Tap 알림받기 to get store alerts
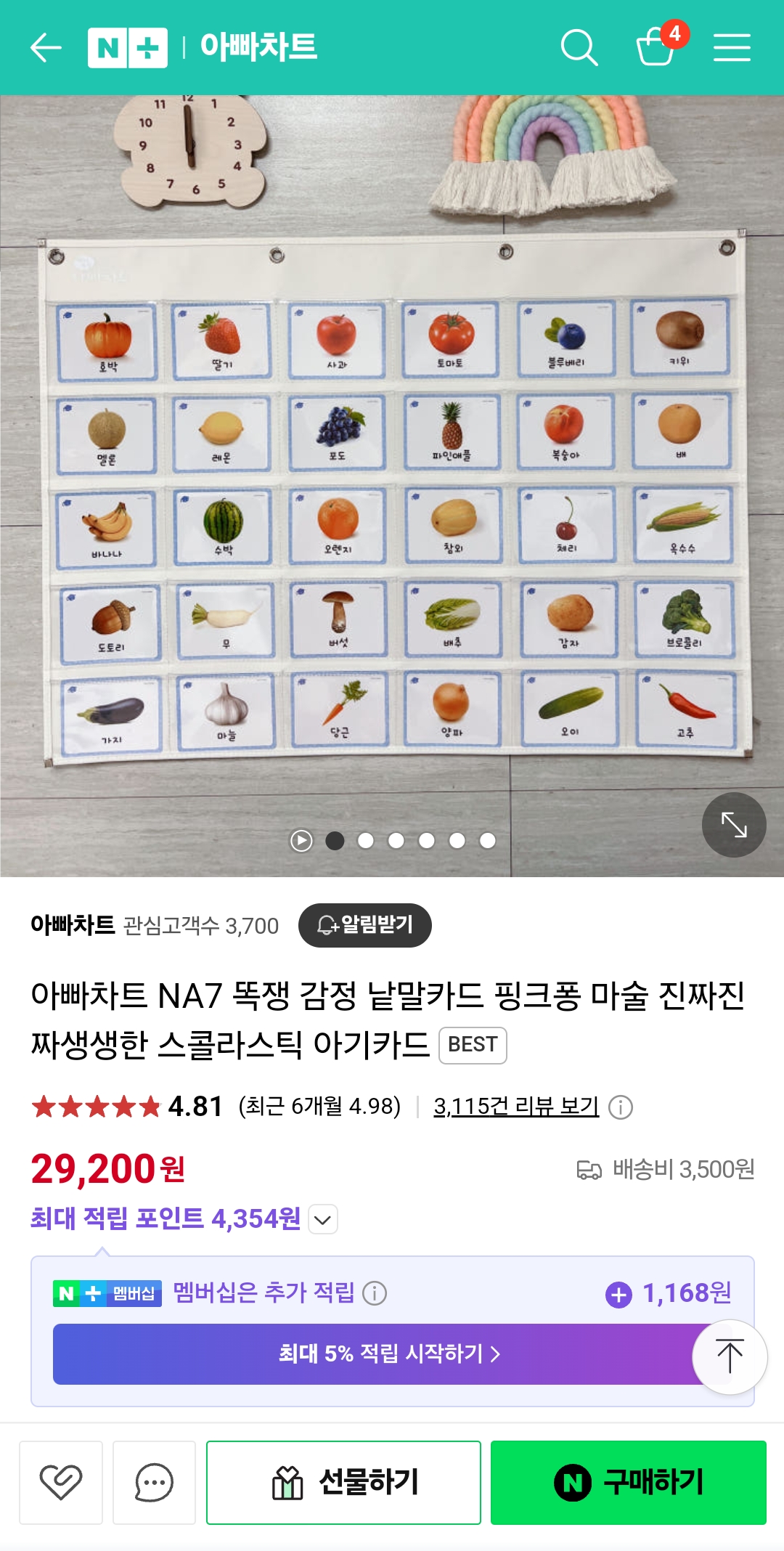This screenshot has height=1551, width=784. pos(364,925)
